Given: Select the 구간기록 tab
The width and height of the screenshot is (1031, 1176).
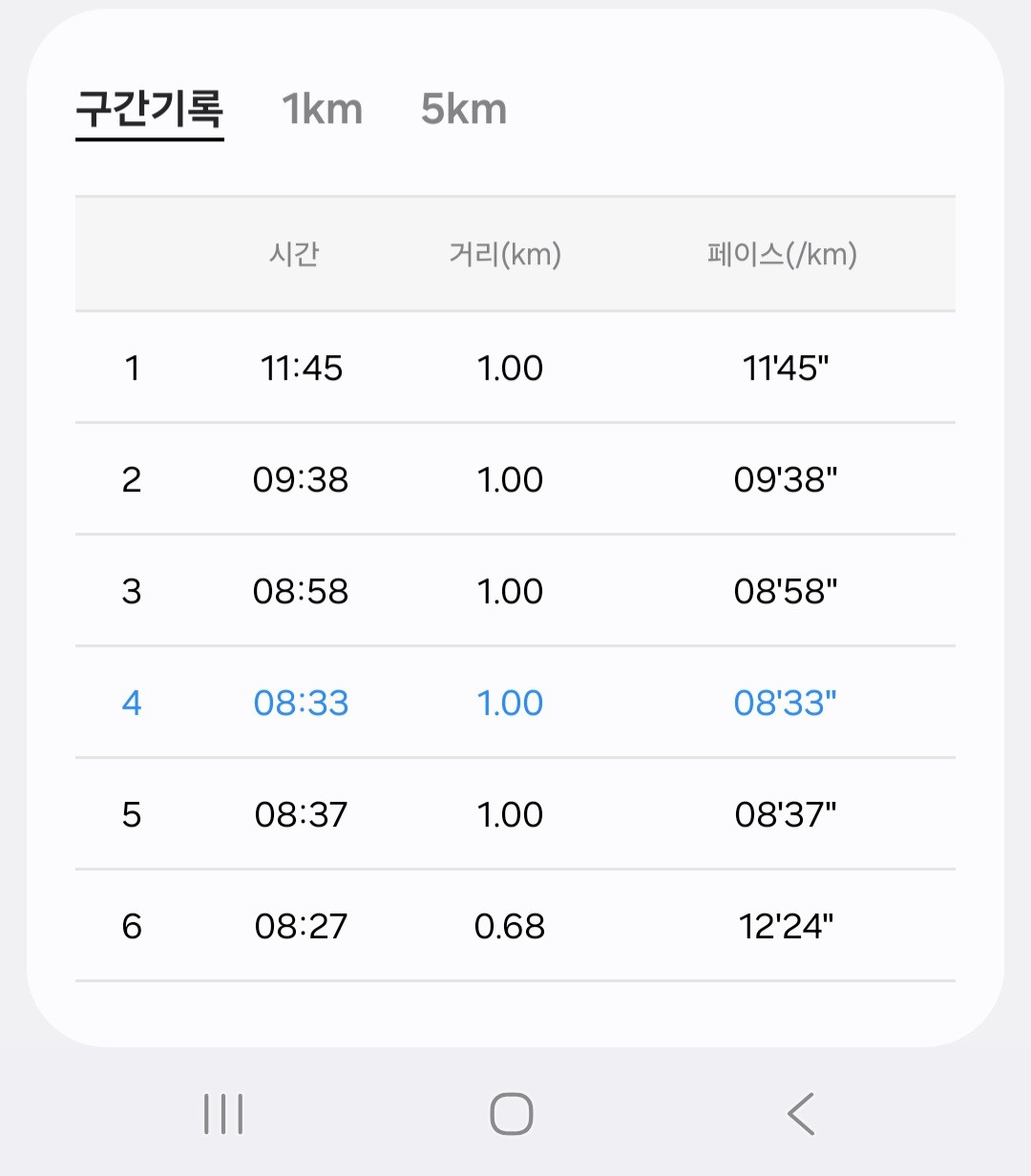Looking at the screenshot, I should pyautogui.click(x=150, y=110).
